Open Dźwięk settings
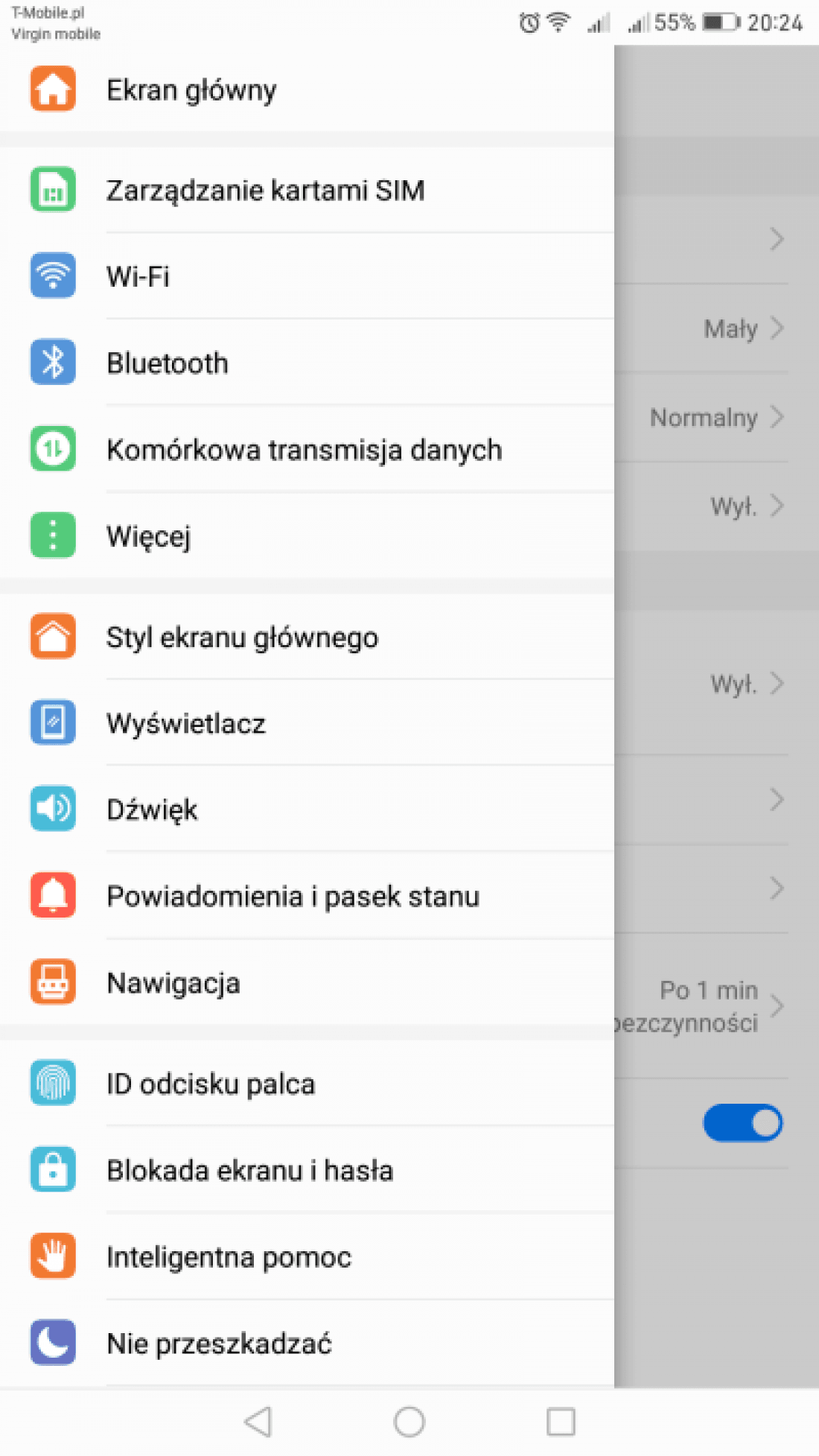The width and height of the screenshot is (819, 1456). click(x=307, y=810)
